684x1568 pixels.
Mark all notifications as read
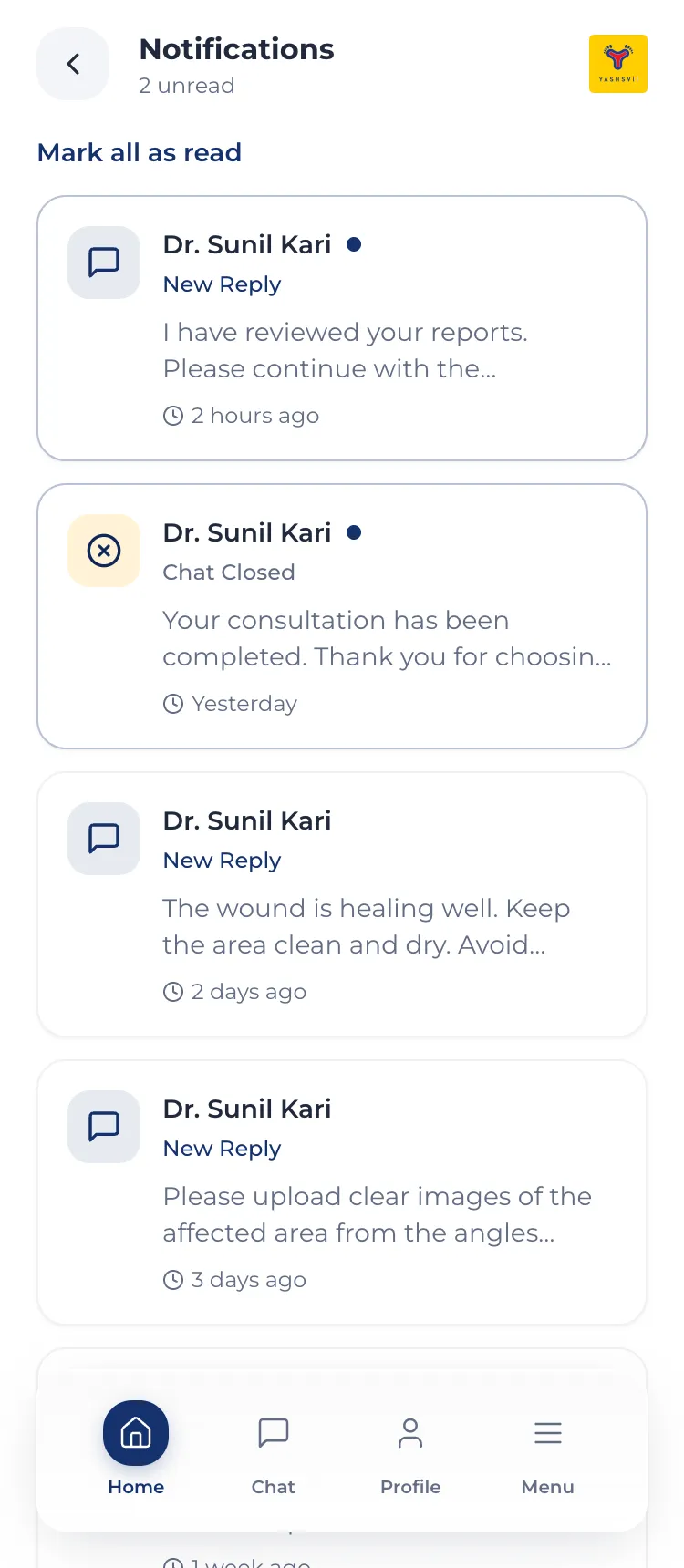(x=139, y=152)
